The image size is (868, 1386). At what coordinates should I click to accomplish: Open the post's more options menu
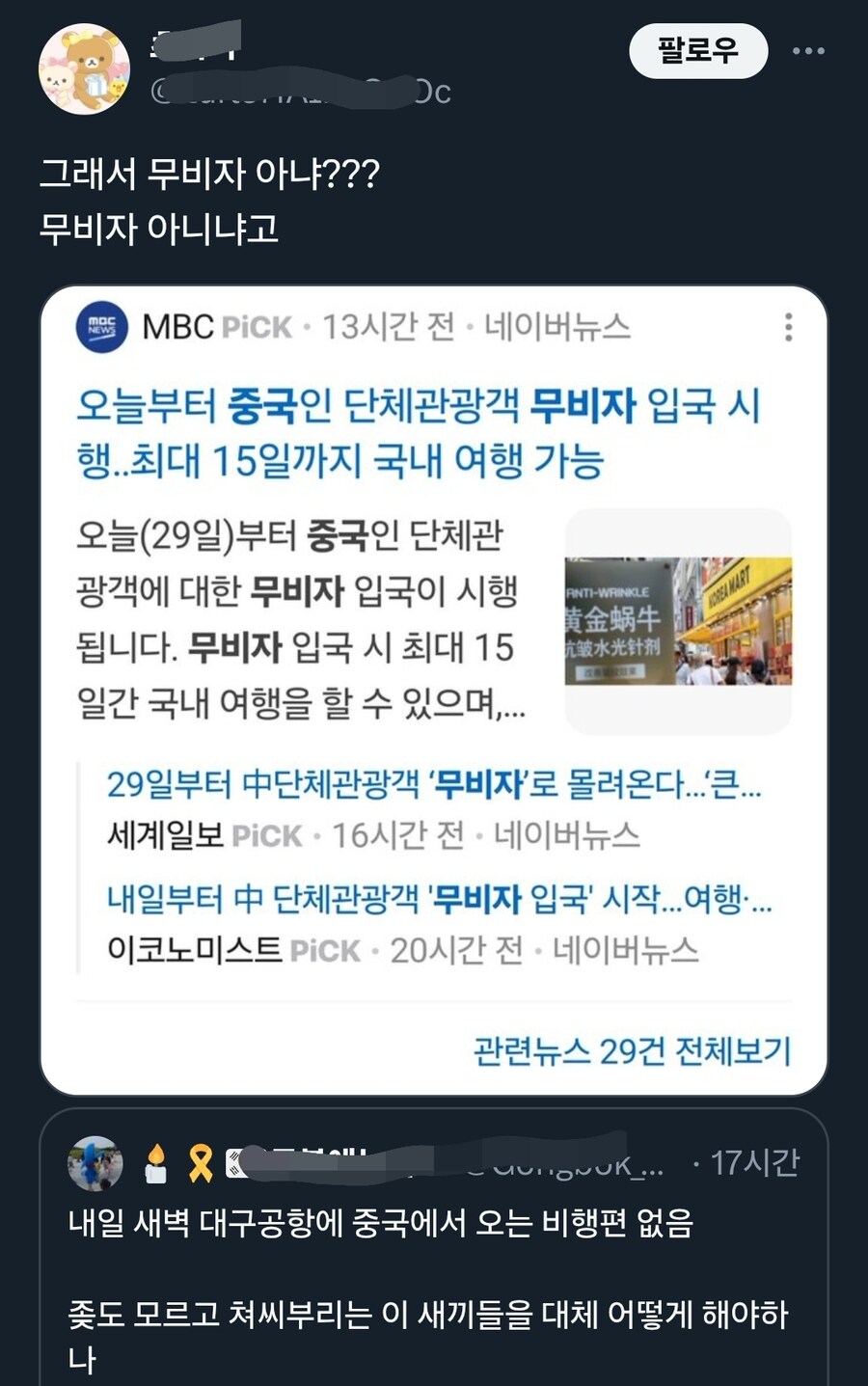click(808, 51)
